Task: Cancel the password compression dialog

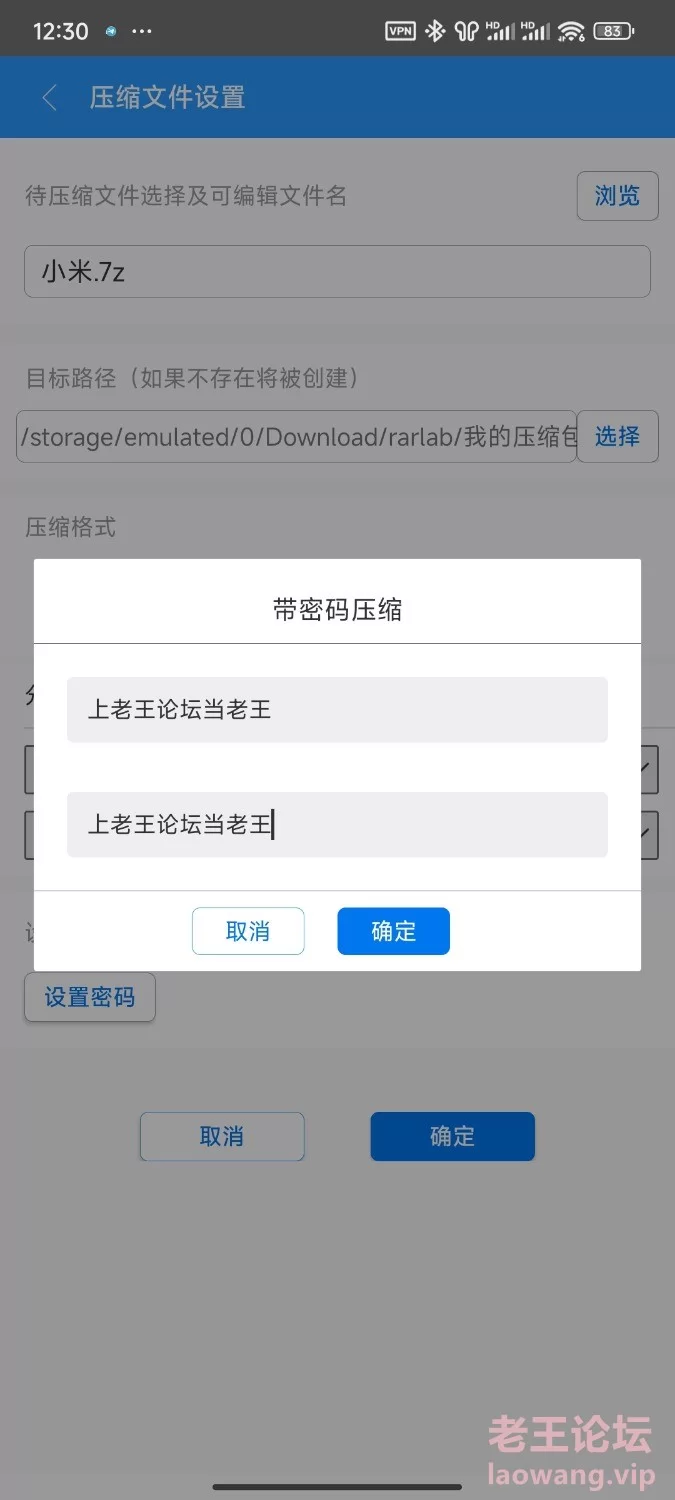Action: coord(248,931)
